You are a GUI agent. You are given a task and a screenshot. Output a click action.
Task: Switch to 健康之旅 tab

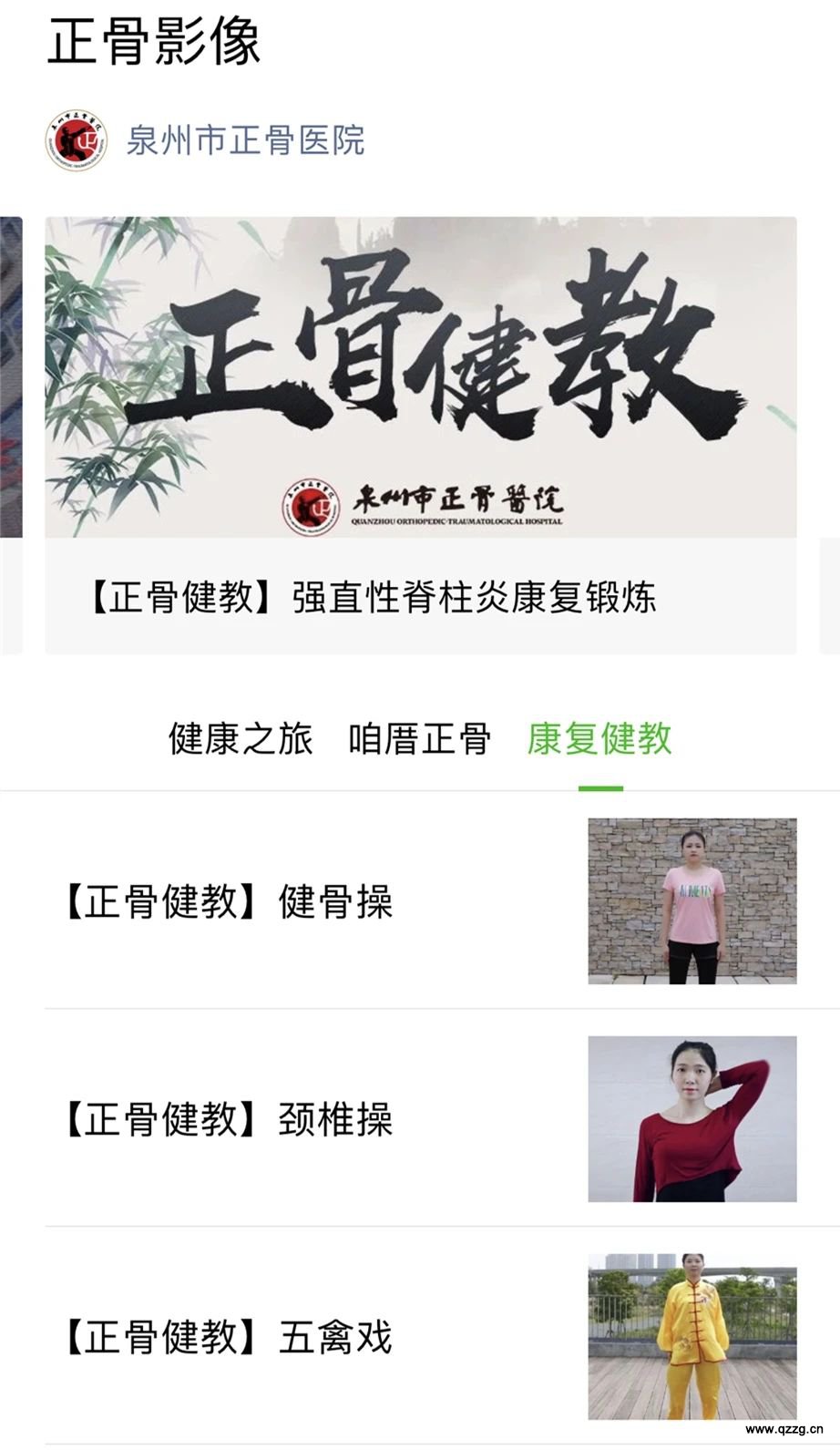[x=241, y=738]
